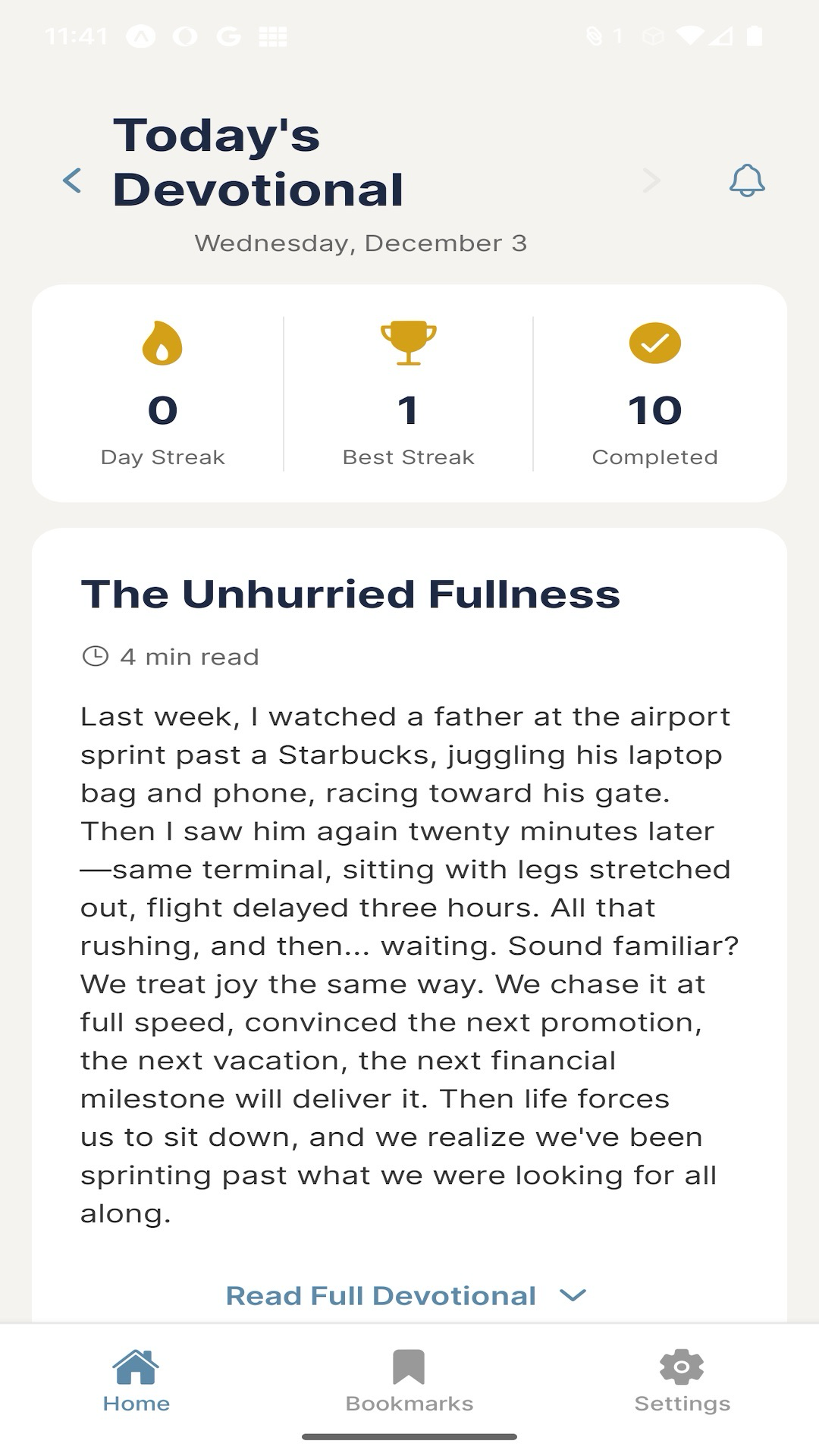
Task: Tap the devotional title The Unhurried Fullness
Action: click(x=351, y=596)
